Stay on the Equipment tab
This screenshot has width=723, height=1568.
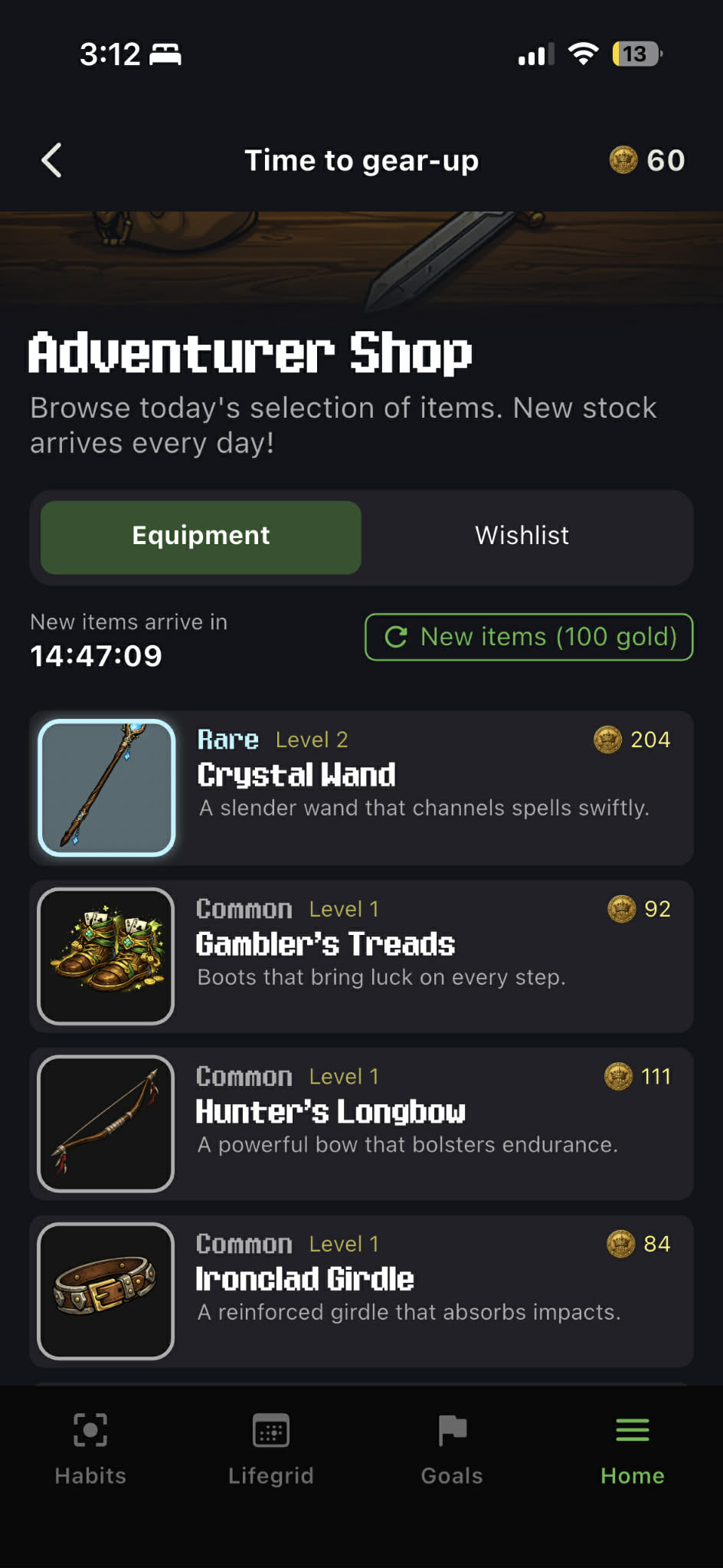200,536
